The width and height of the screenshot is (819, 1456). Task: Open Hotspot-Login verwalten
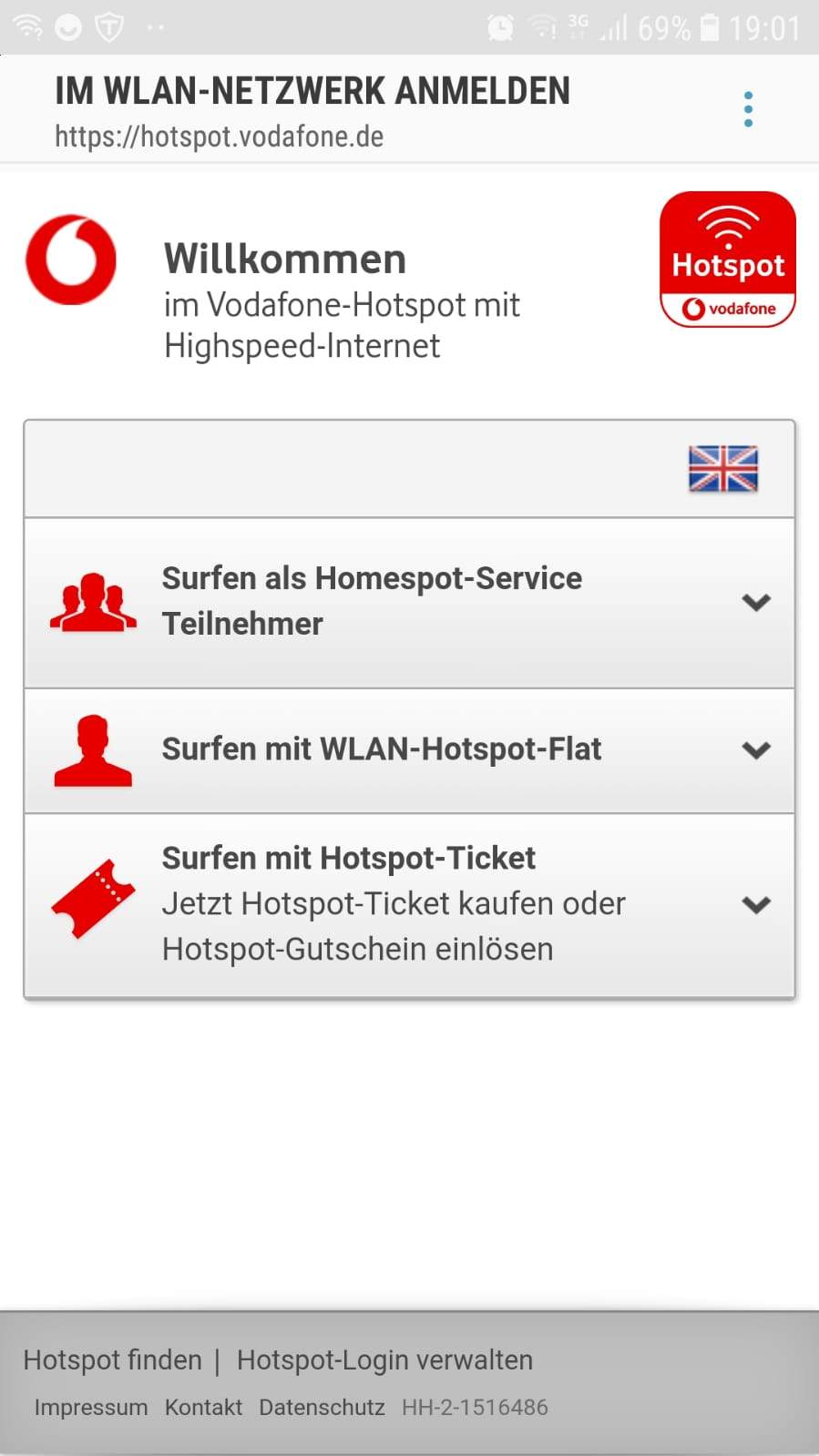pos(384,1359)
